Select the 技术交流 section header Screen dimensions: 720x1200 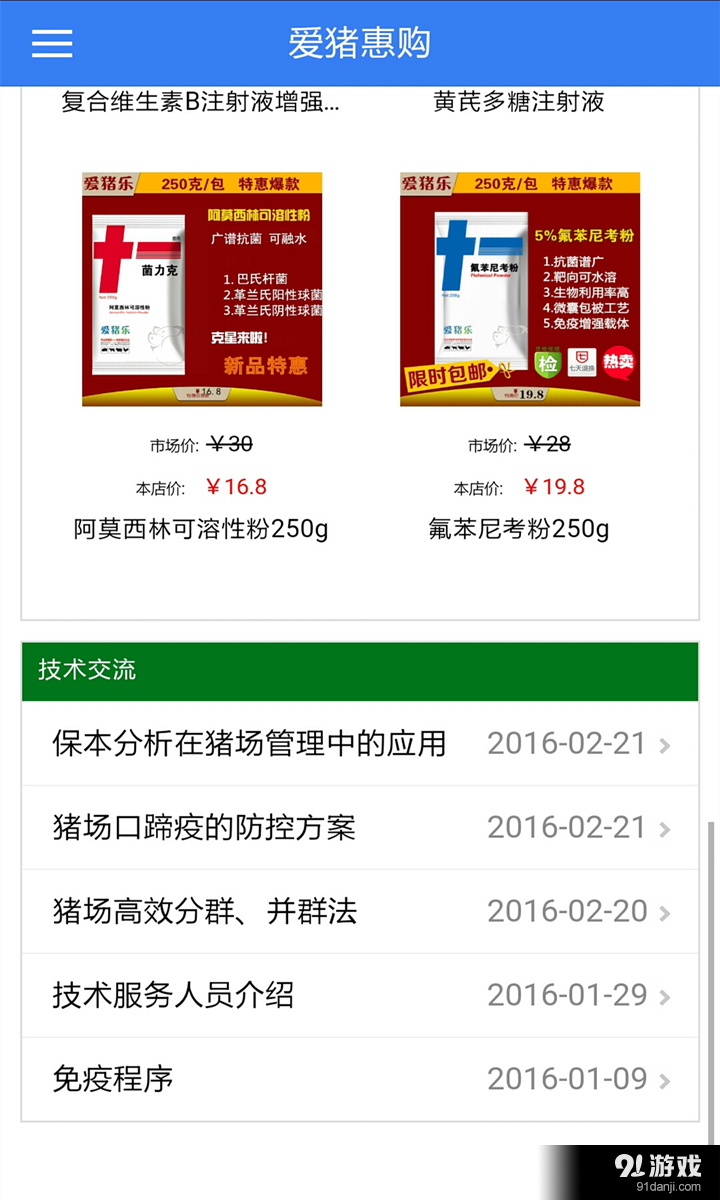pyautogui.click(x=86, y=671)
